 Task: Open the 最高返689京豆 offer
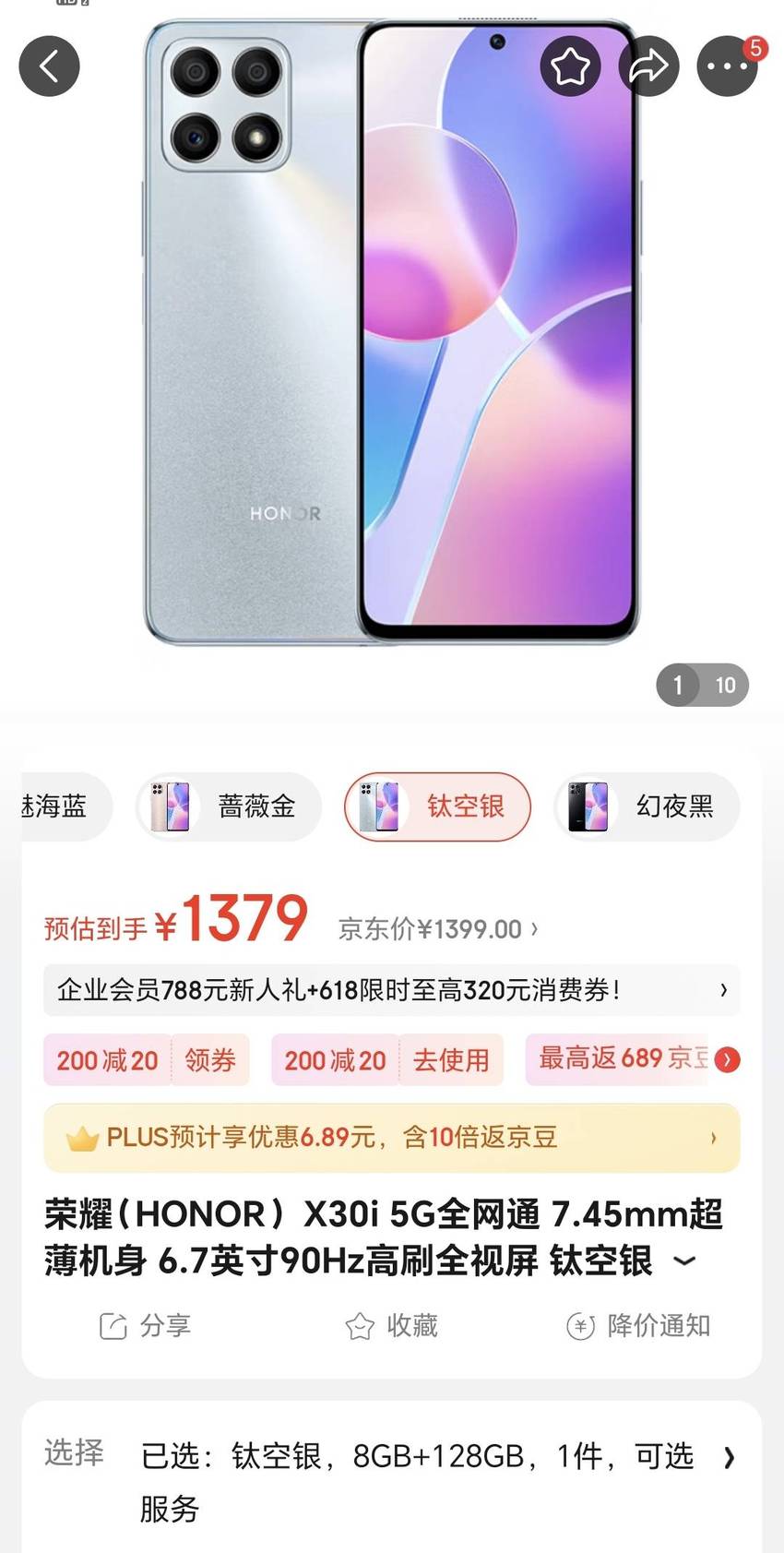[633, 1059]
